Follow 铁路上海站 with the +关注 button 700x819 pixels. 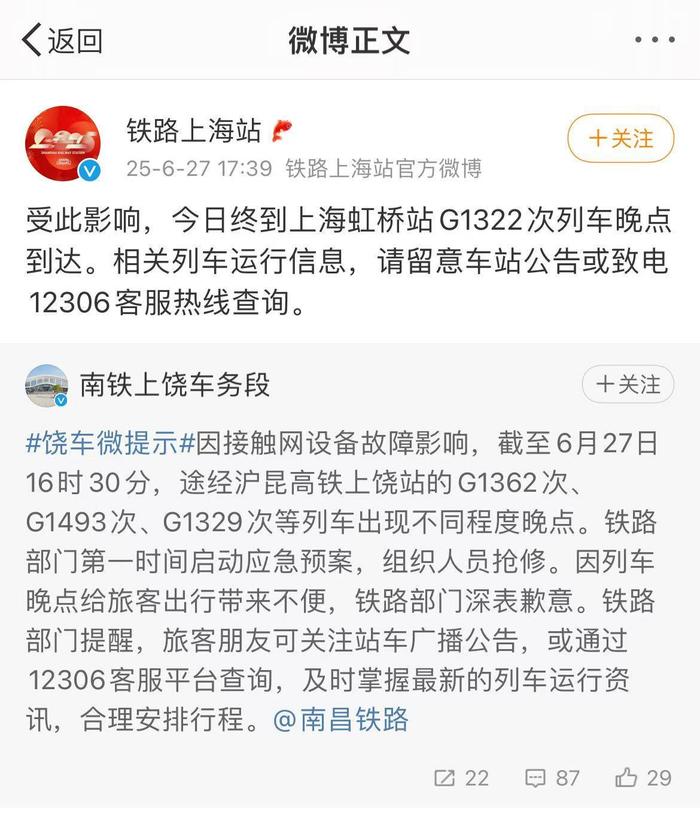[620, 138]
